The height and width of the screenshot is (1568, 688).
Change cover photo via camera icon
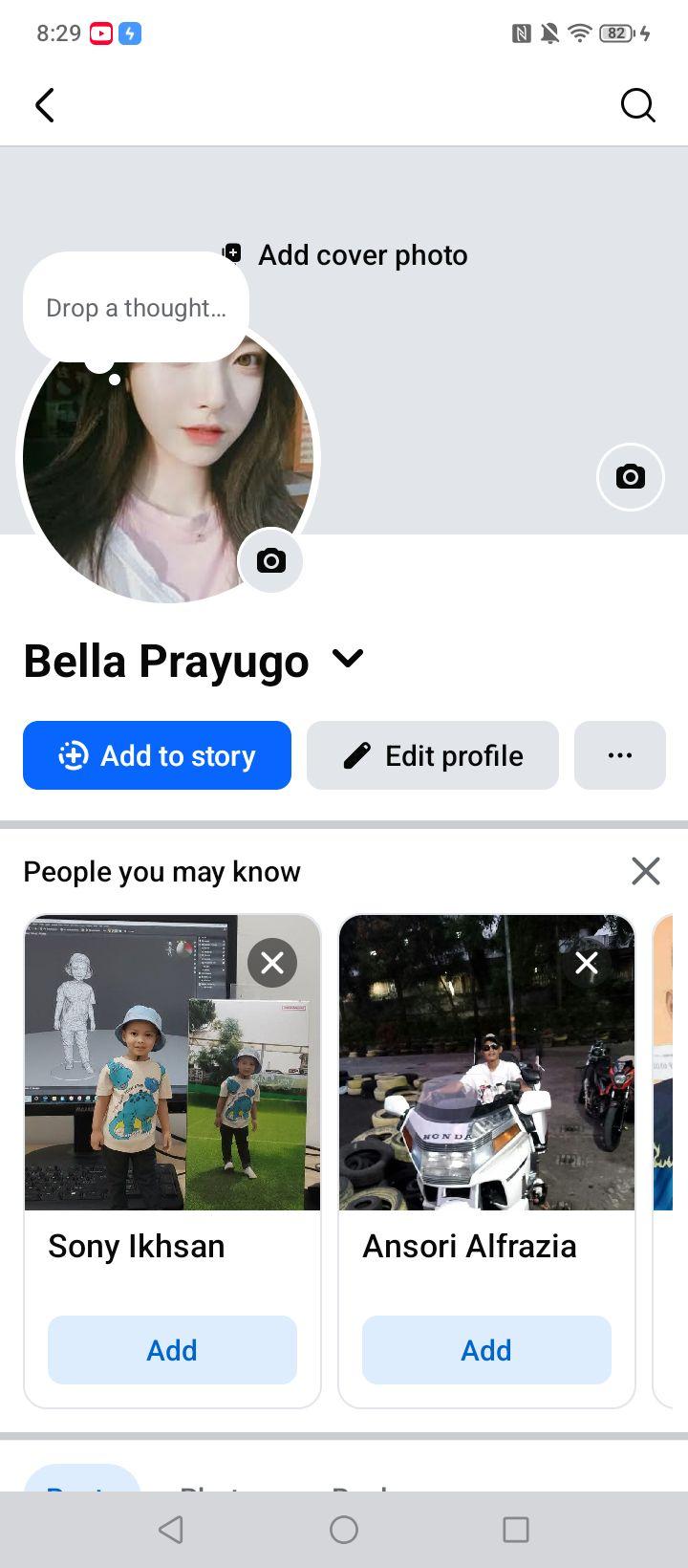pyautogui.click(x=630, y=476)
